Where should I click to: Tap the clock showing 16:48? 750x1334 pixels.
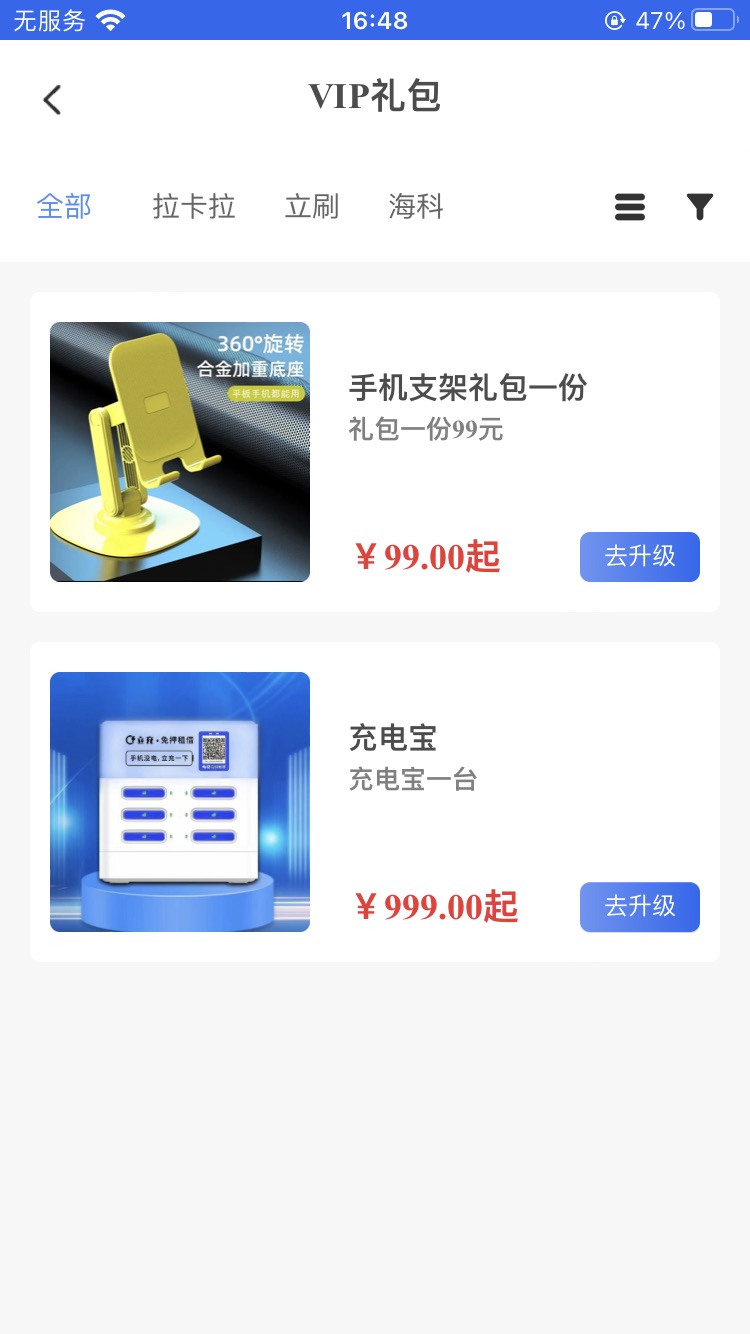[x=375, y=19]
